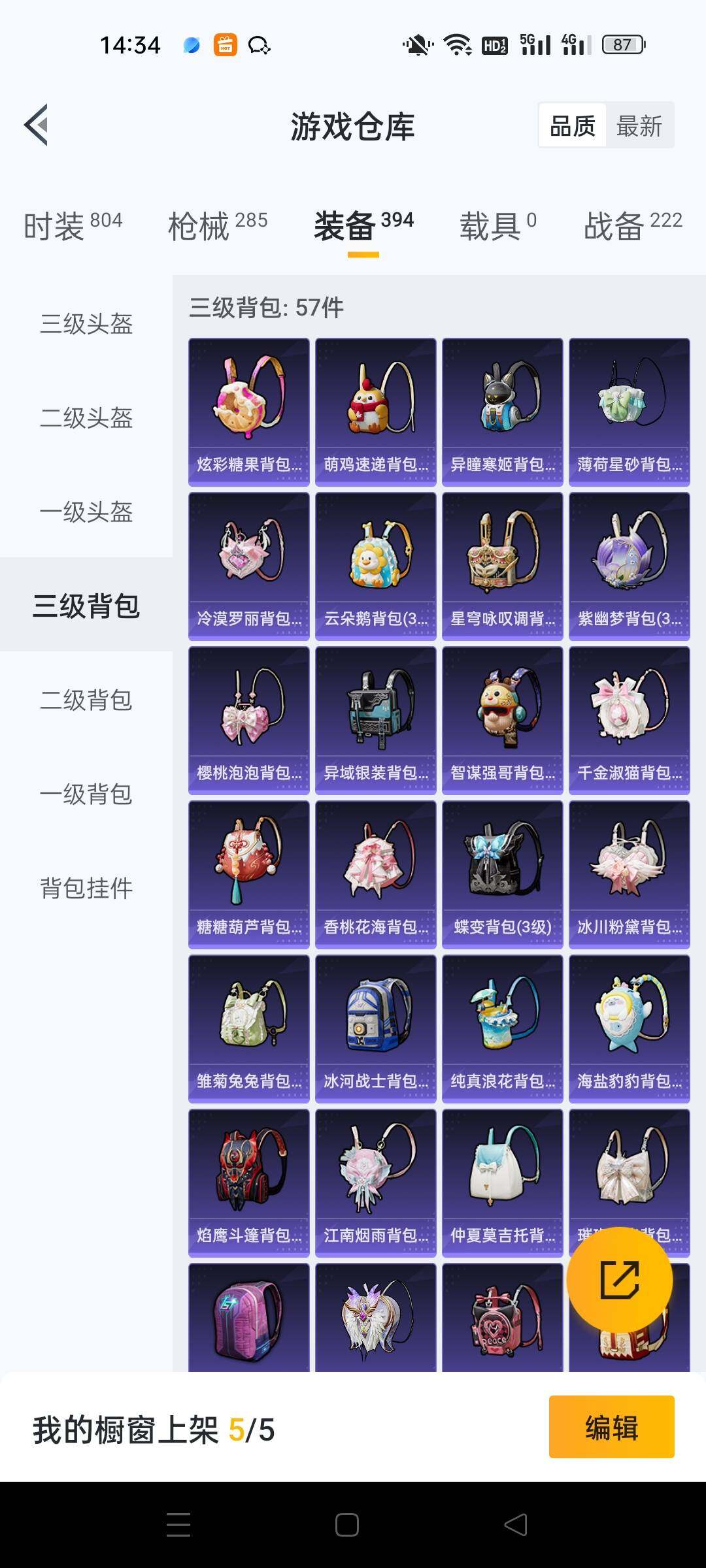Screen dimensions: 706x1568
Task: Sort inventory by 最新
Action: [639, 125]
